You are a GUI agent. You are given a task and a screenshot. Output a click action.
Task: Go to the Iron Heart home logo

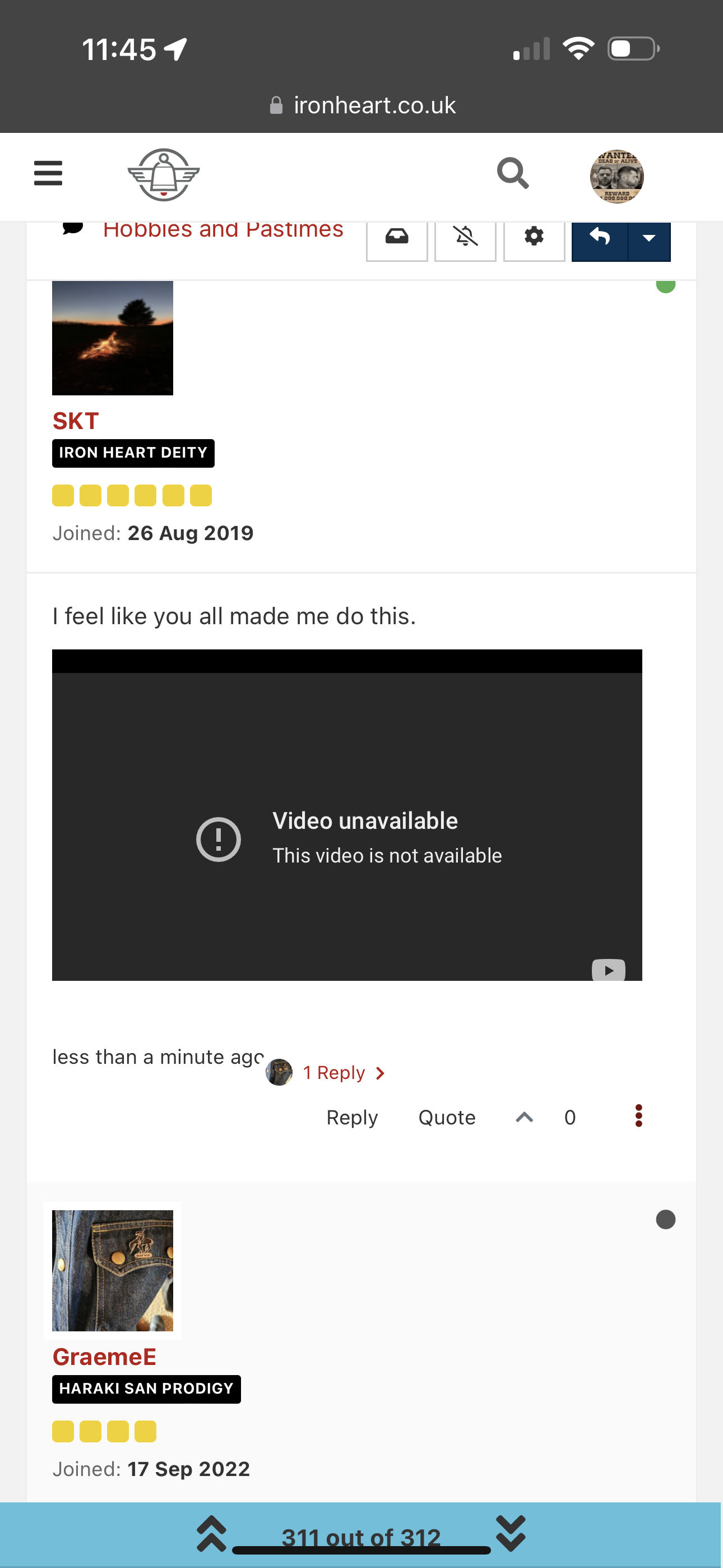point(163,175)
